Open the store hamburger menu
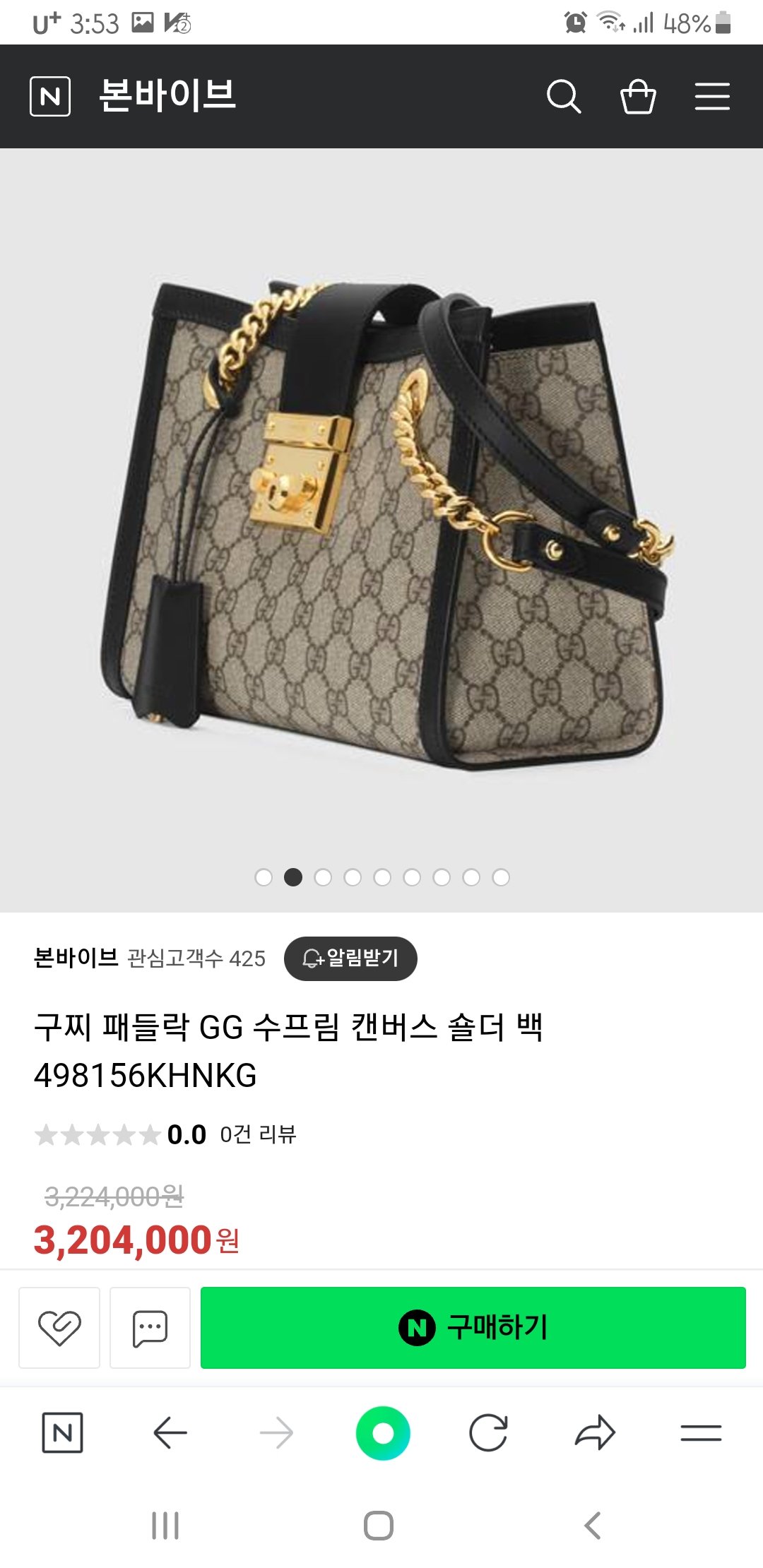 [x=711, y=96]
